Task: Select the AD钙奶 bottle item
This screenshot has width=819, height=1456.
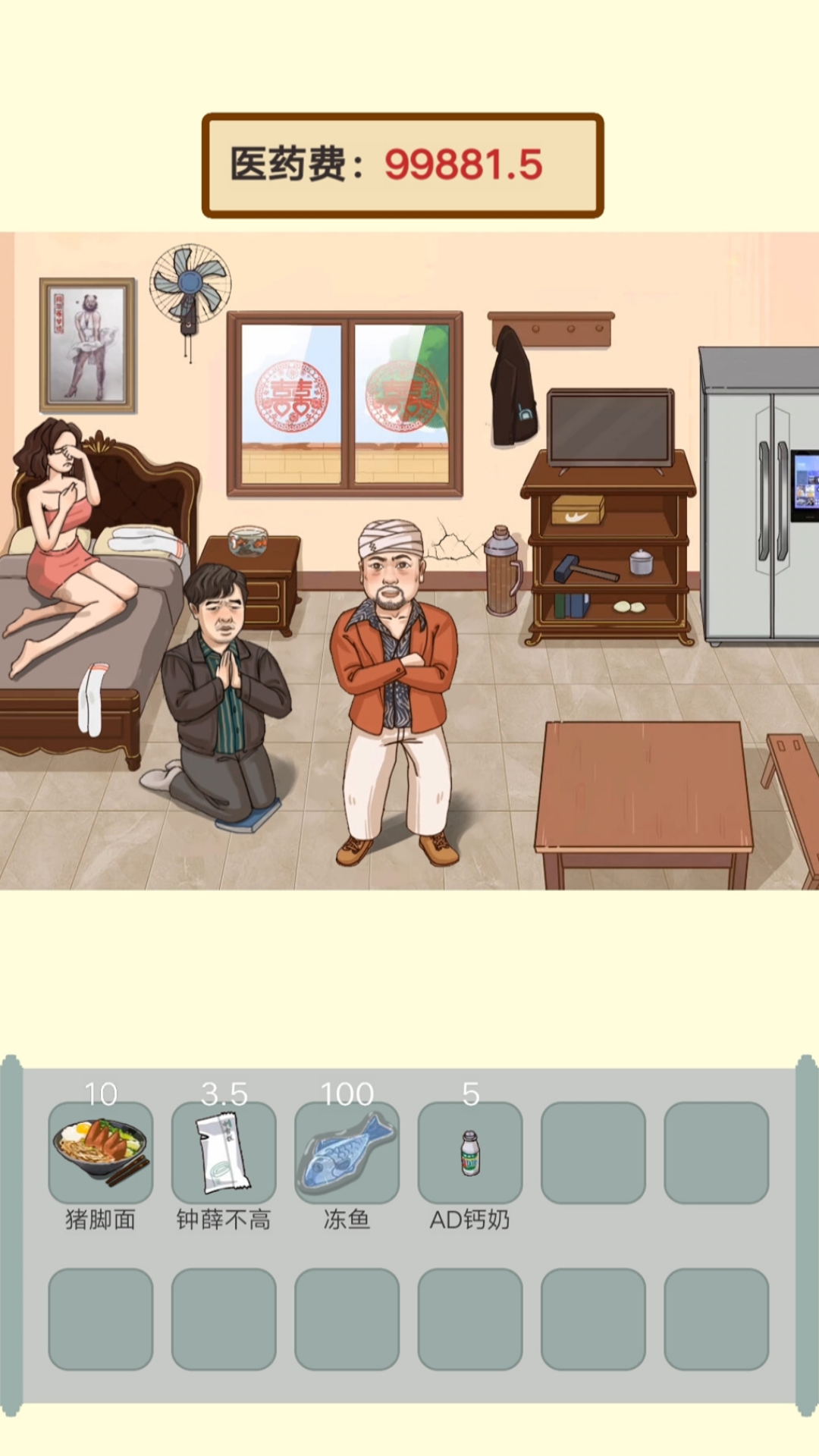Action: tap(470, 1152)
